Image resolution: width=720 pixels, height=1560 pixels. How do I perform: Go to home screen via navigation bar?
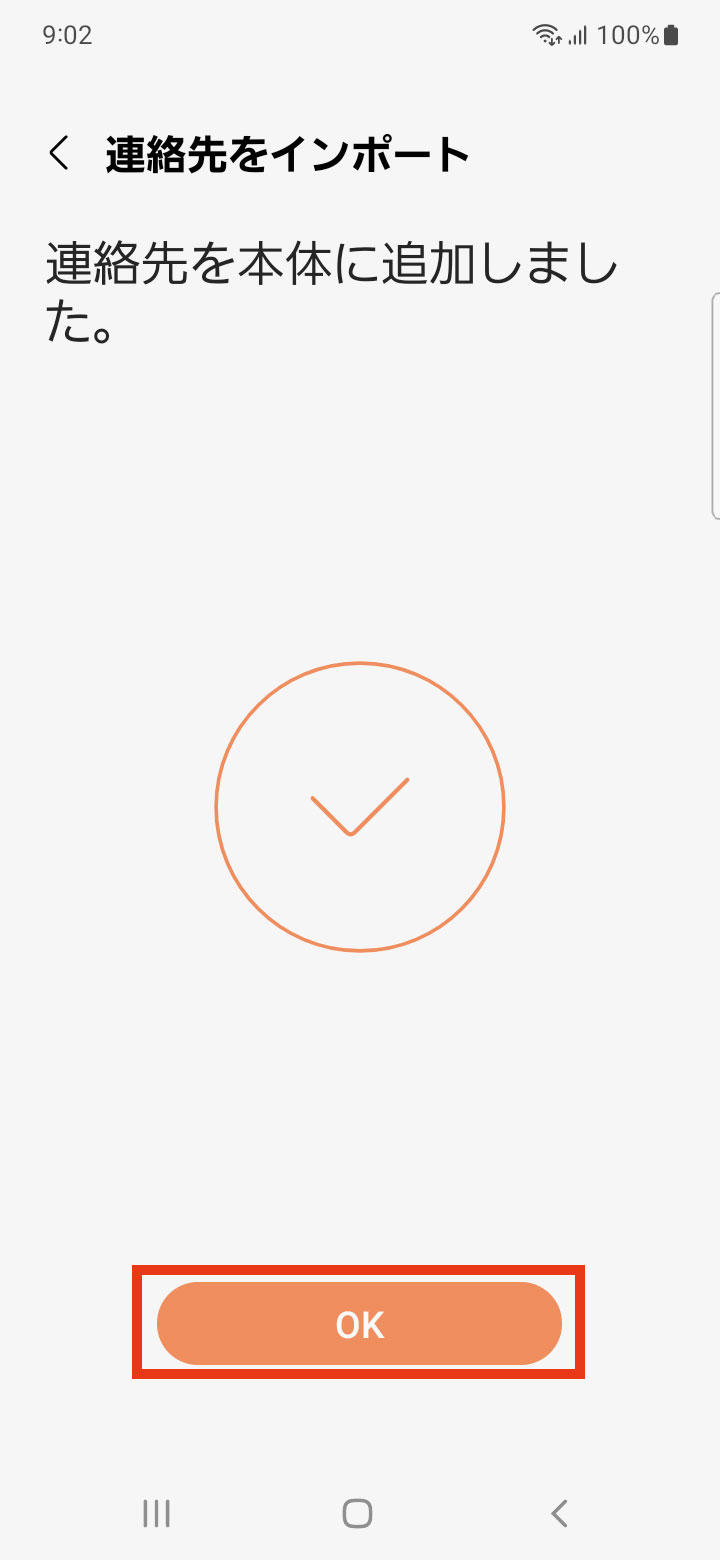click(357, 1513)
